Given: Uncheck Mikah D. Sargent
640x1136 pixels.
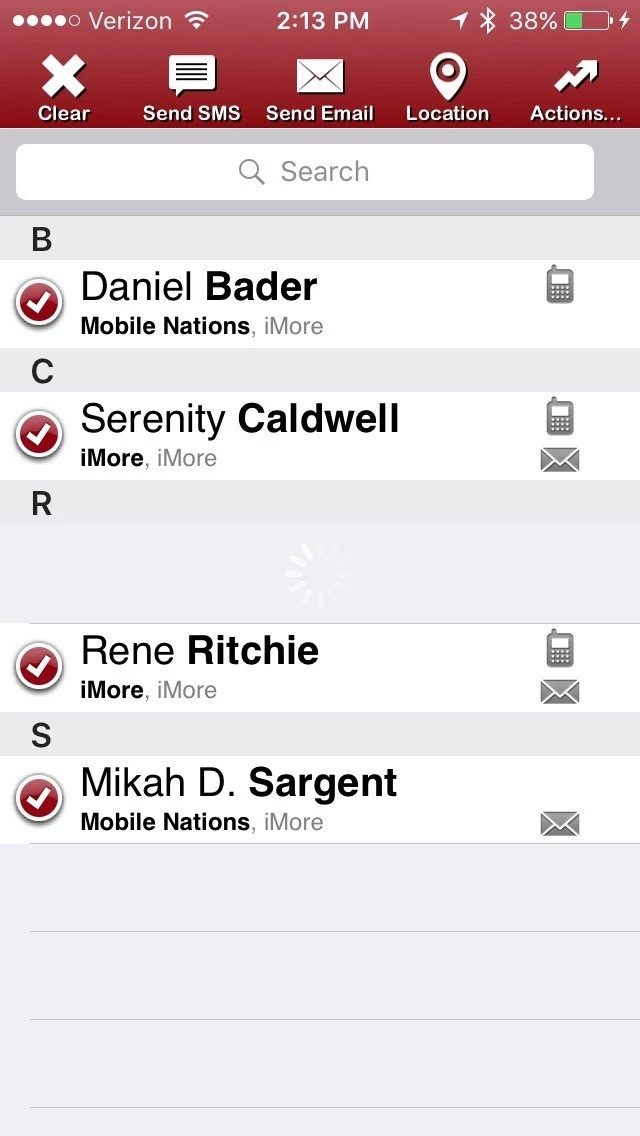Looking at the screenshot, I should (x=40, y=799).
